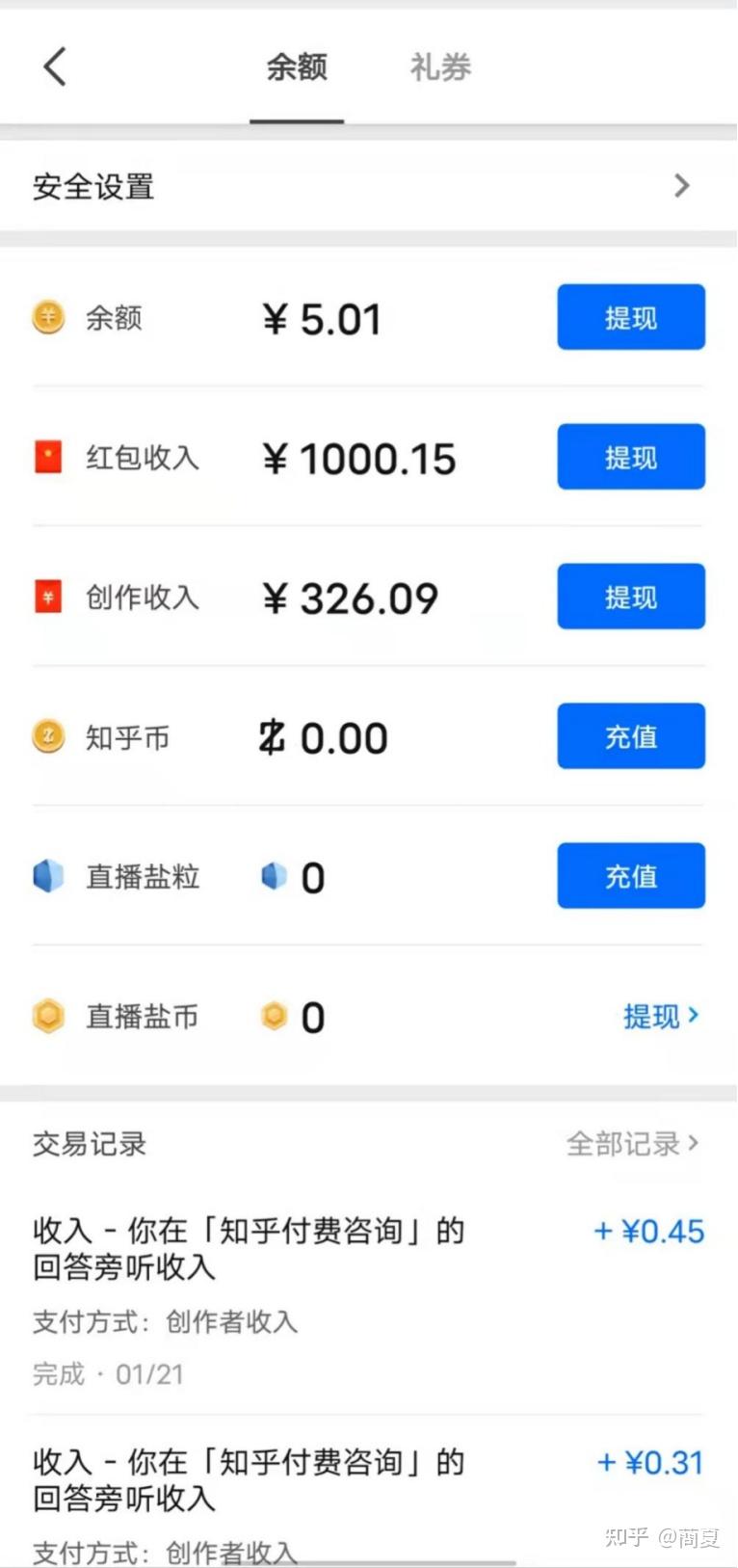Switch to the 礼券 tab
This screenshot has width=738, height=1568.
440,67
